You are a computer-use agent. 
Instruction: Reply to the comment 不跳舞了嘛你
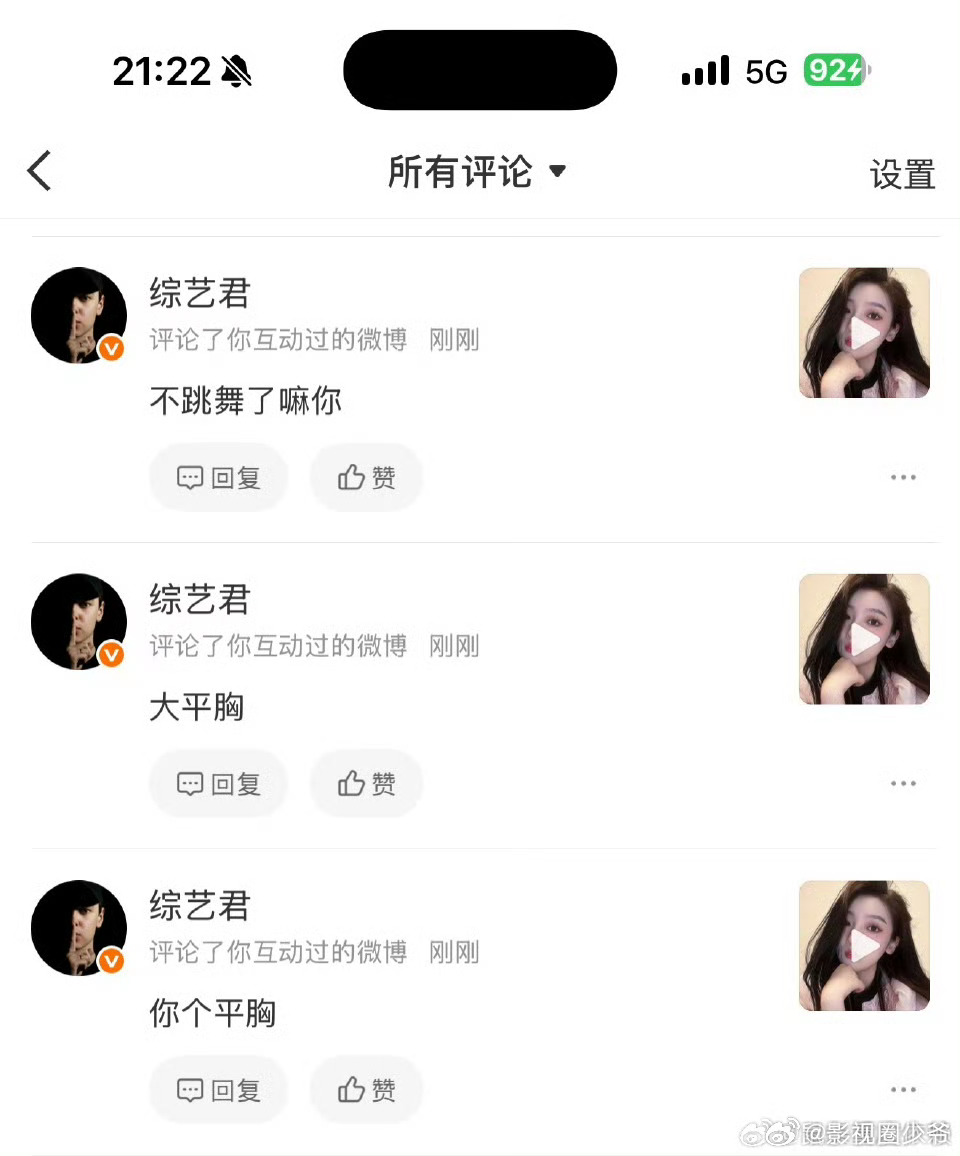pyautogui.click(x=218, y=477)
